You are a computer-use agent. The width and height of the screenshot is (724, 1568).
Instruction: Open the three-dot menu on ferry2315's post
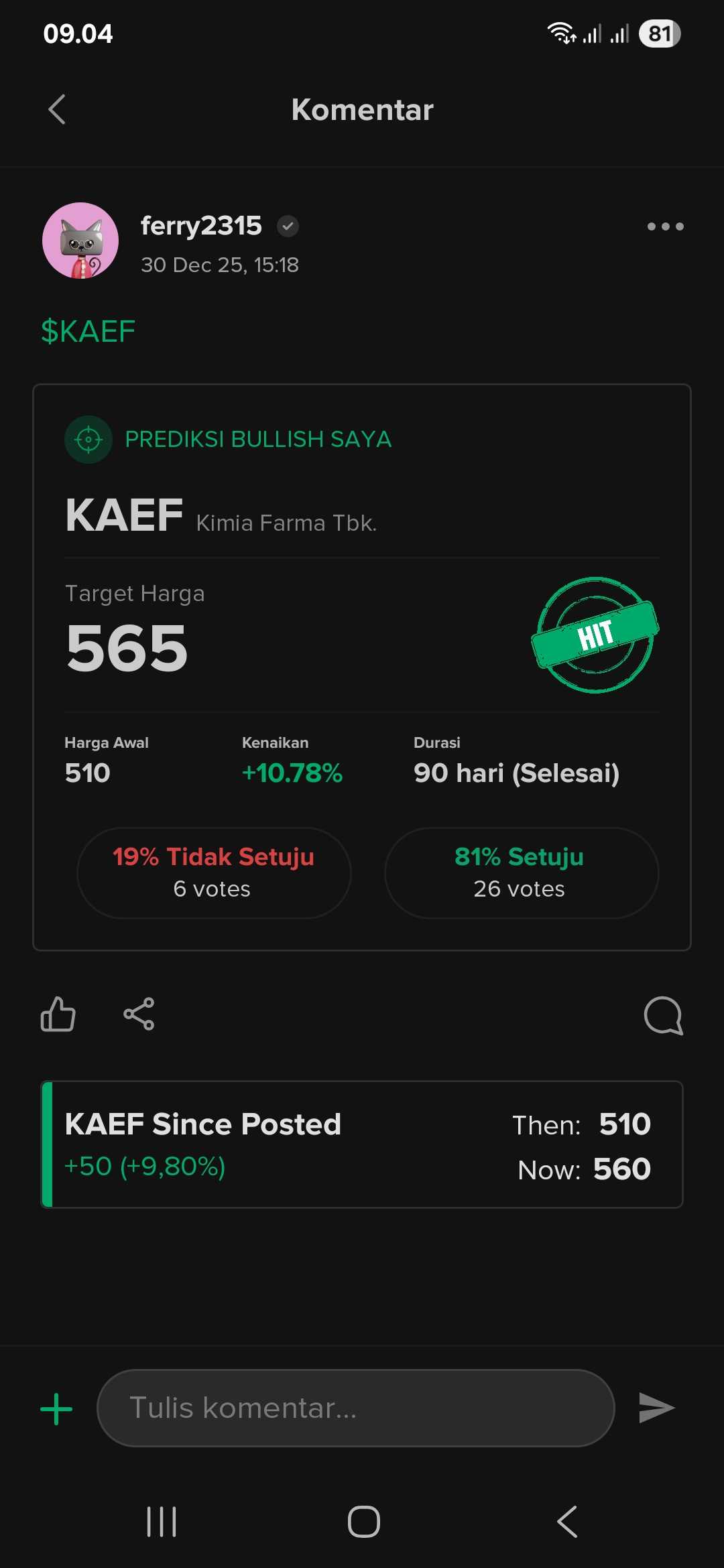click(665, 226)
